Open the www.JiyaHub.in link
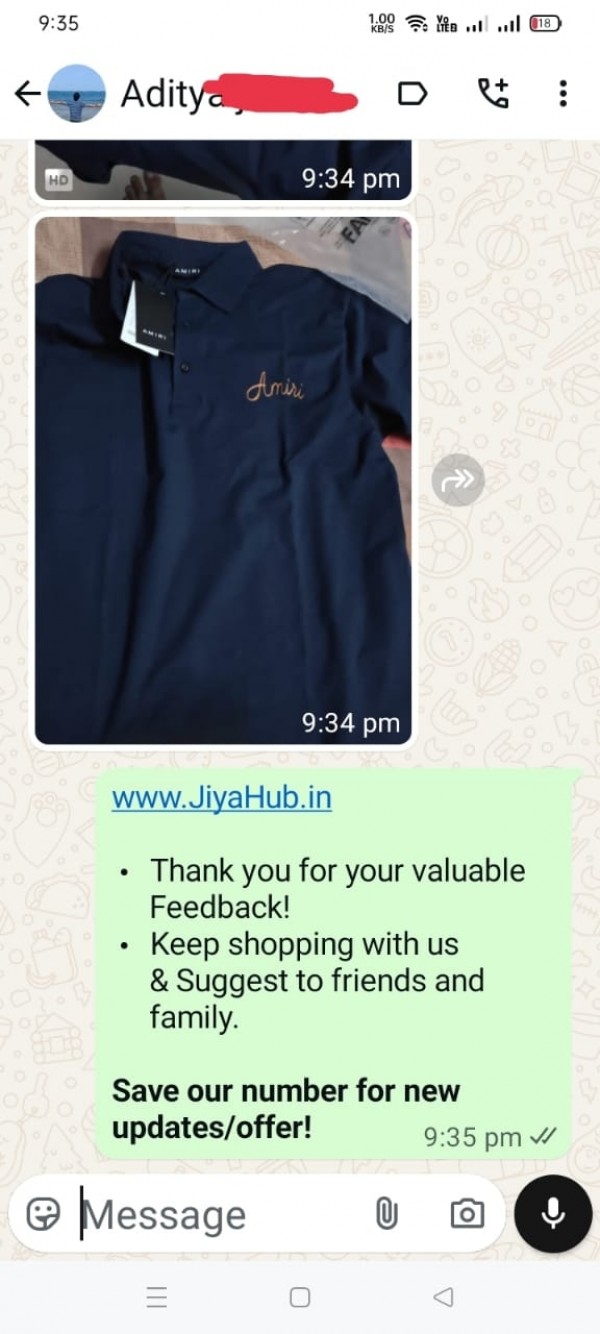 [221, 798]
